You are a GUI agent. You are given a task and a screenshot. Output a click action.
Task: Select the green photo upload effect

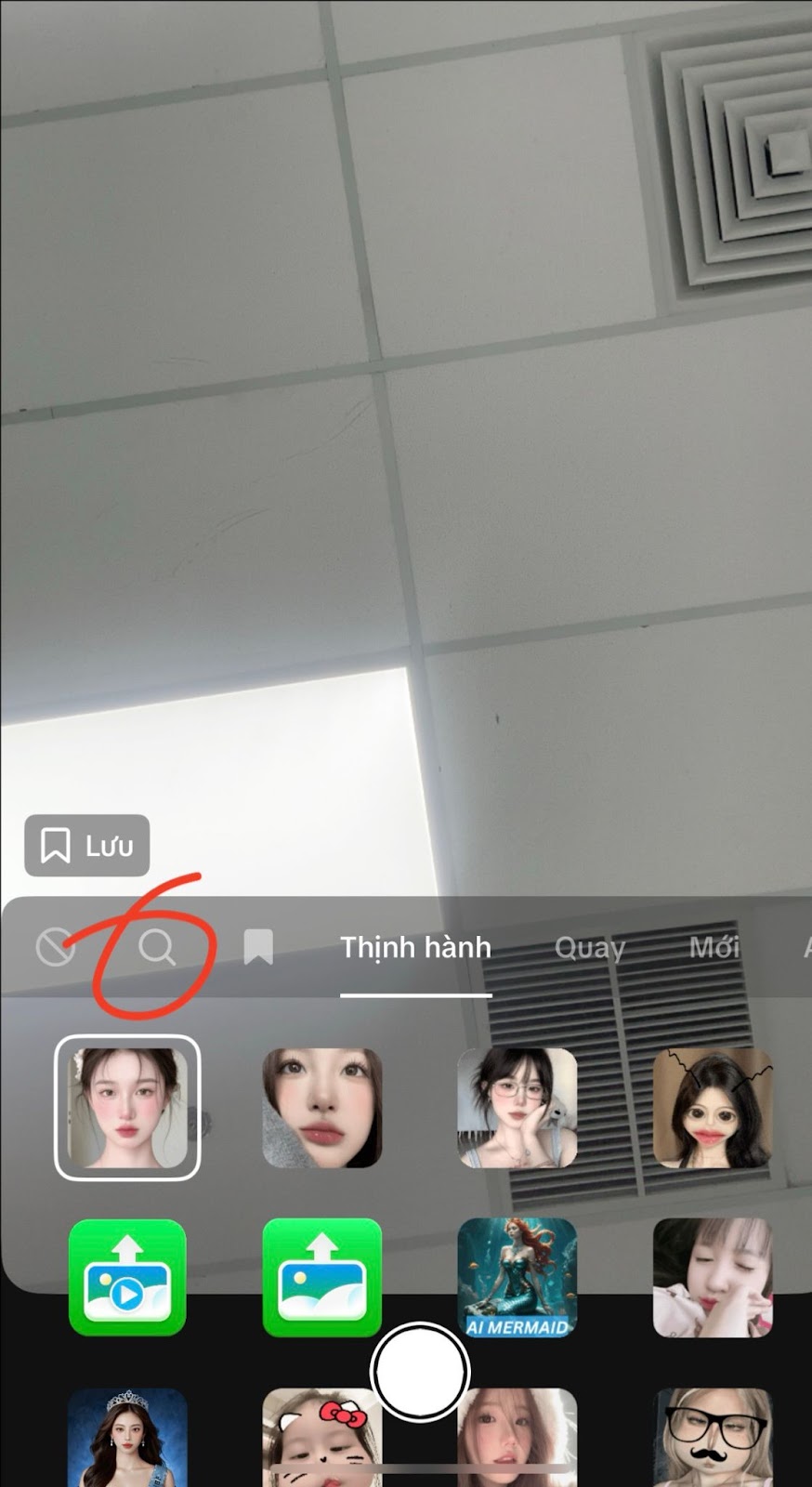tap(322, 1278)
